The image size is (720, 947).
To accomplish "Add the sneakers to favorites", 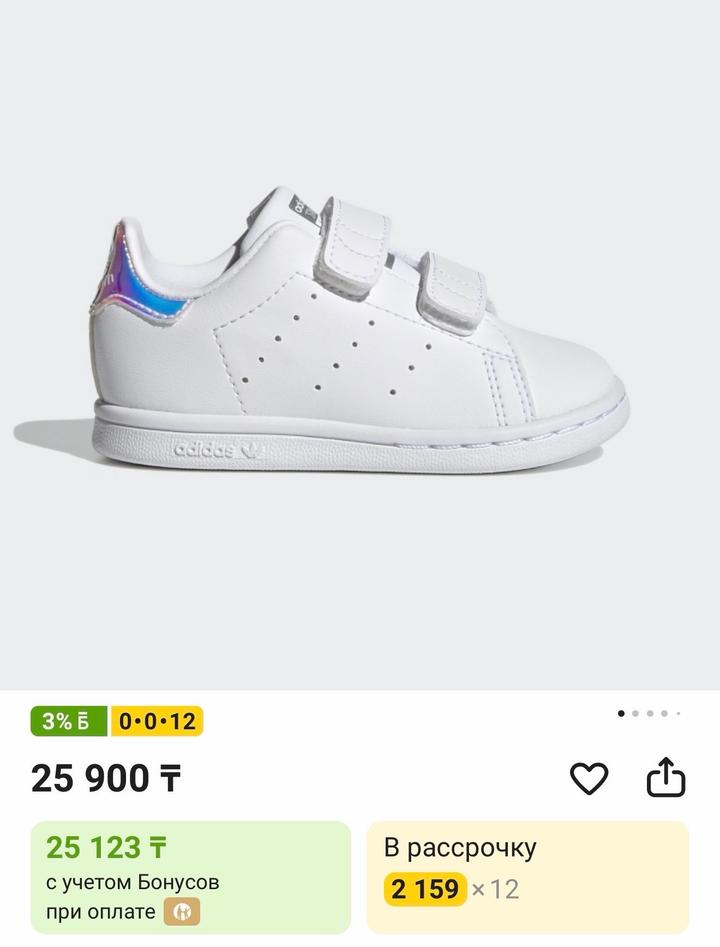I will [588, 778].
